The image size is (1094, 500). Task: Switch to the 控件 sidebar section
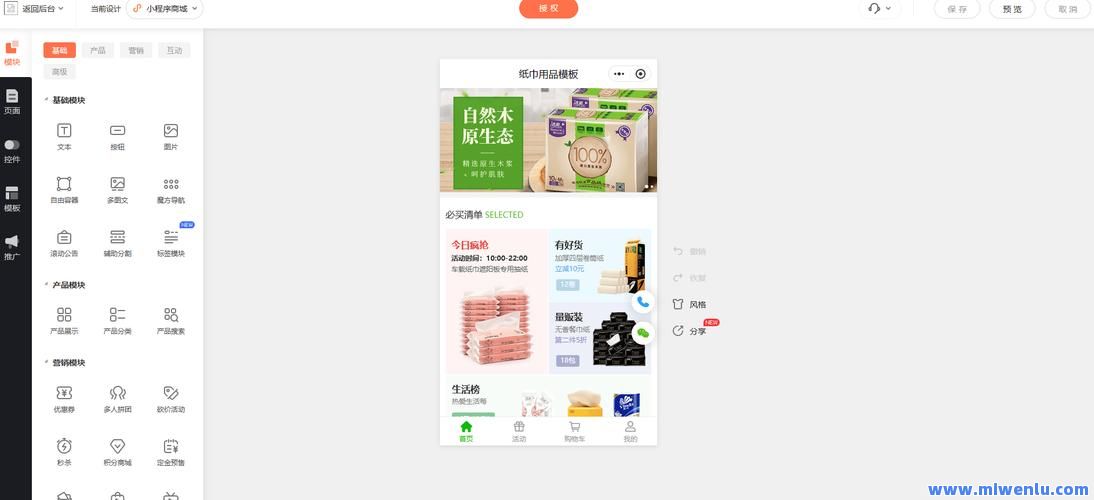tap(12, 150)
